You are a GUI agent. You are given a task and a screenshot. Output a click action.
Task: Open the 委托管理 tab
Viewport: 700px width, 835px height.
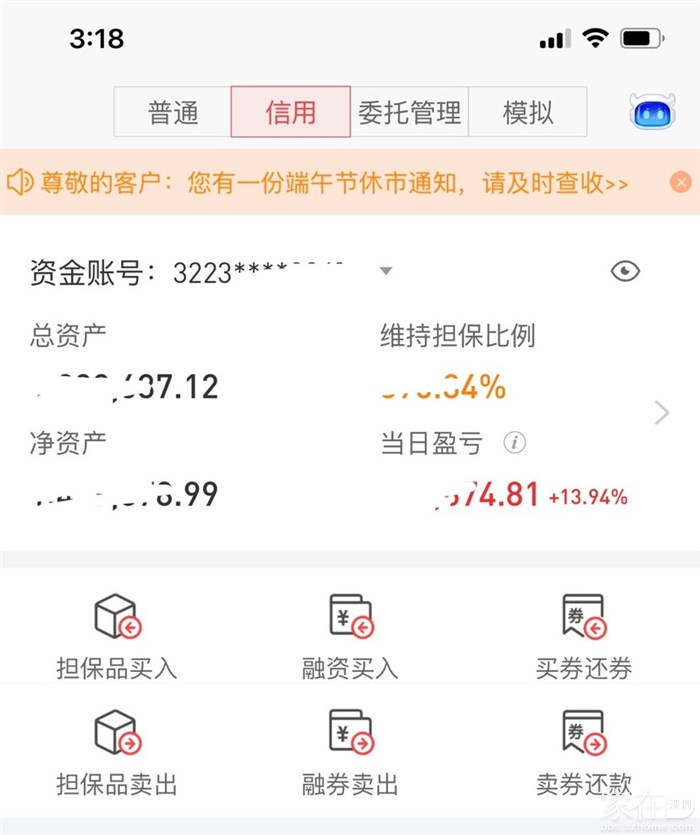[x=409, y=112]
